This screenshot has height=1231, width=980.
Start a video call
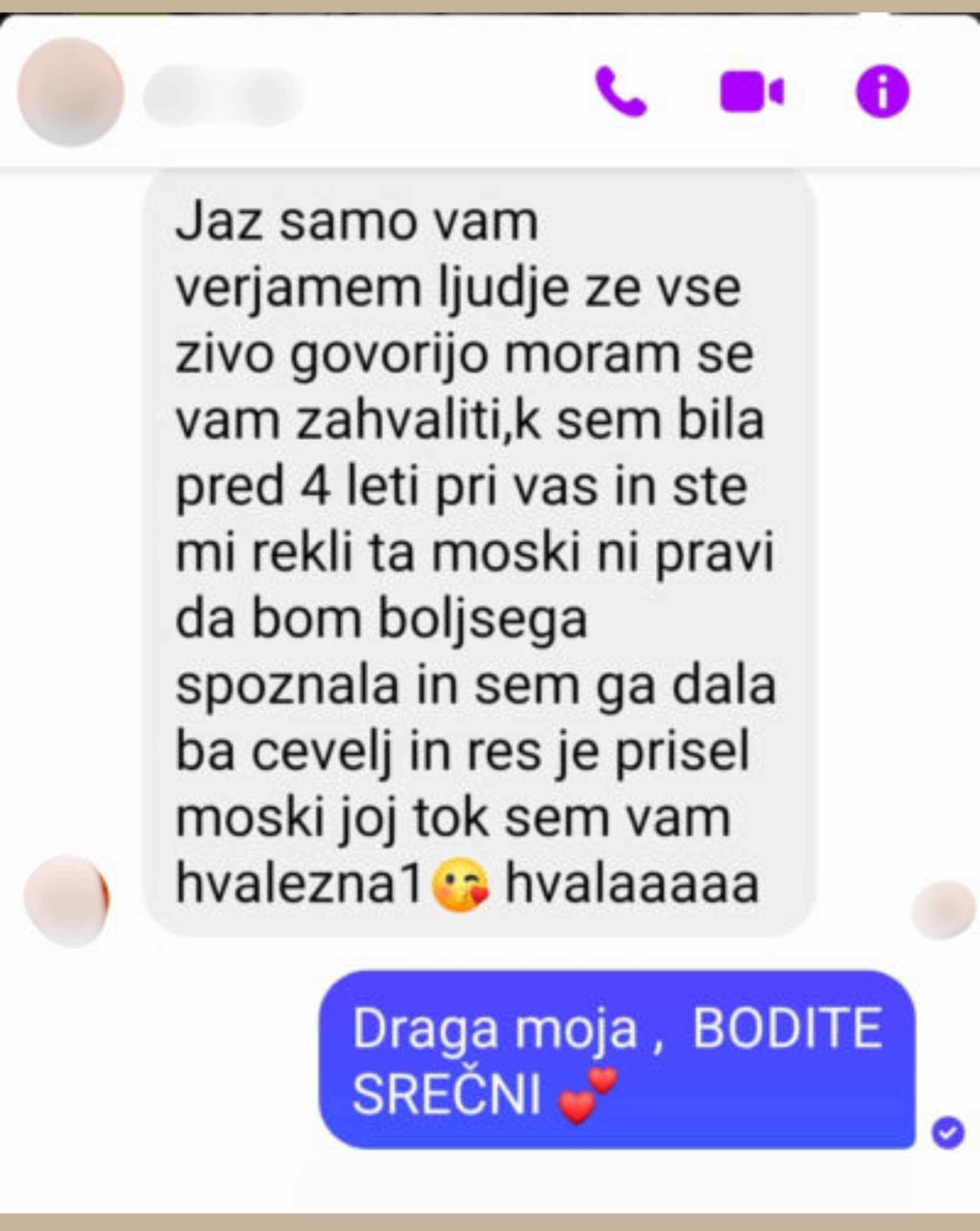[x=752, y=92]
